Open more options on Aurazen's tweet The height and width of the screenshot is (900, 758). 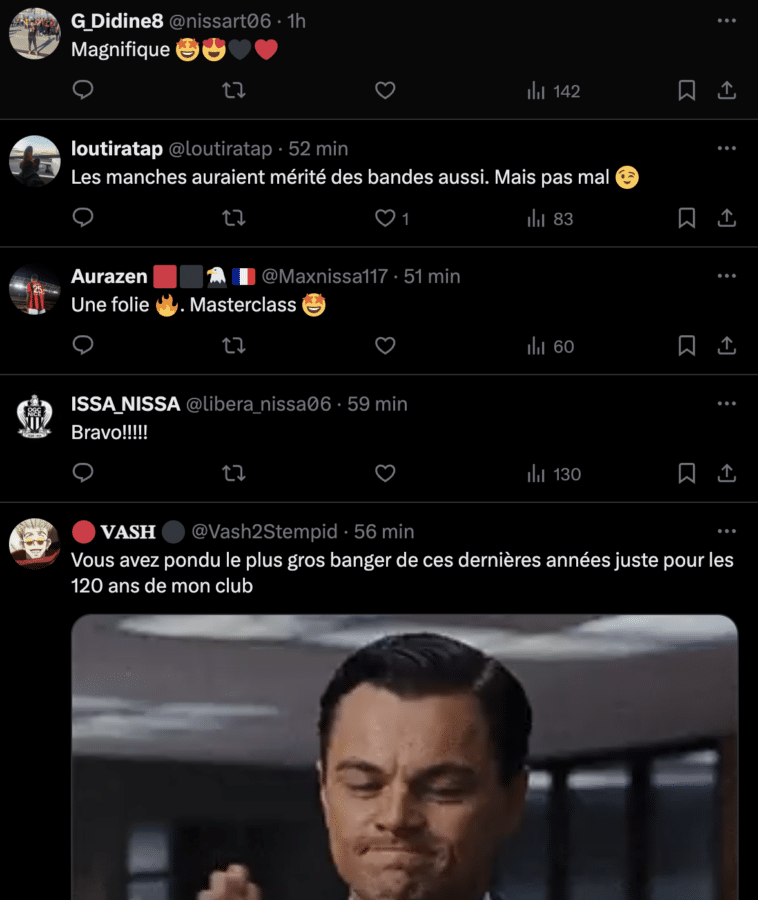727,276
